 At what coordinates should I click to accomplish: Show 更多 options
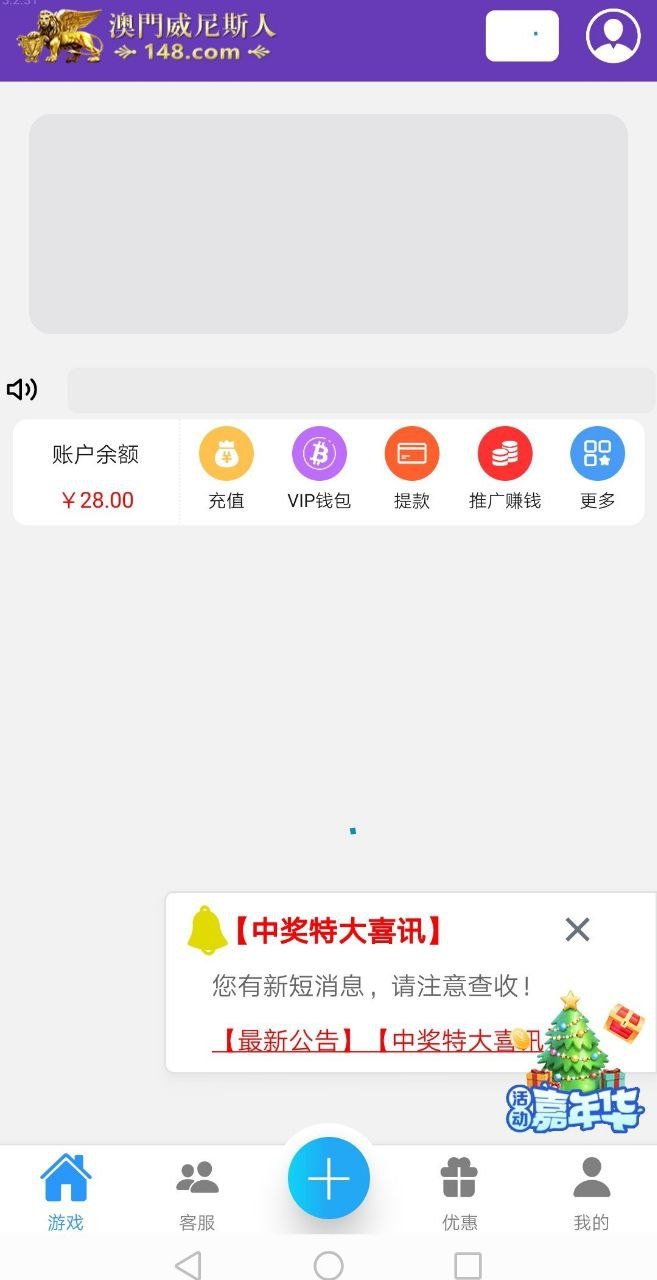[597, 468]
